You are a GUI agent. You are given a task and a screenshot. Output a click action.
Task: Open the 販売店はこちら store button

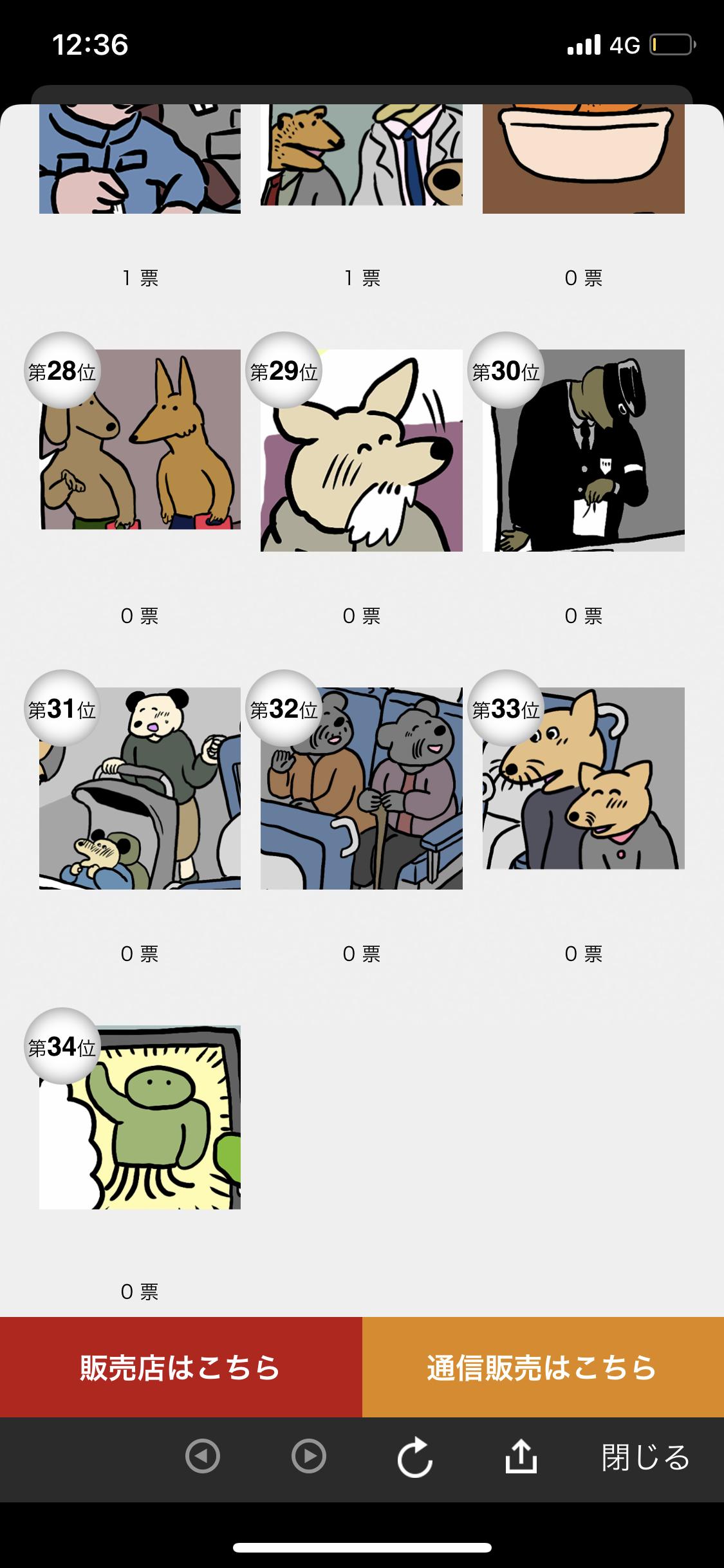181,1367
